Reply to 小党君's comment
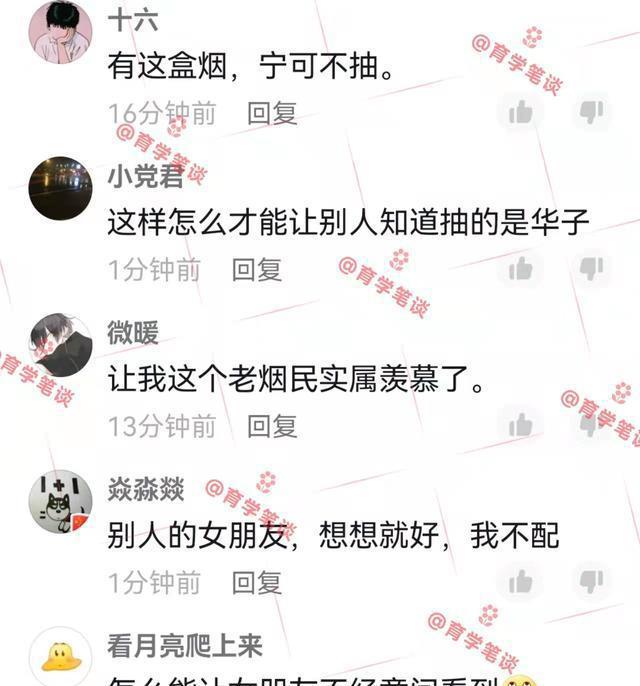The image size is (640, 686). point(257,269)
